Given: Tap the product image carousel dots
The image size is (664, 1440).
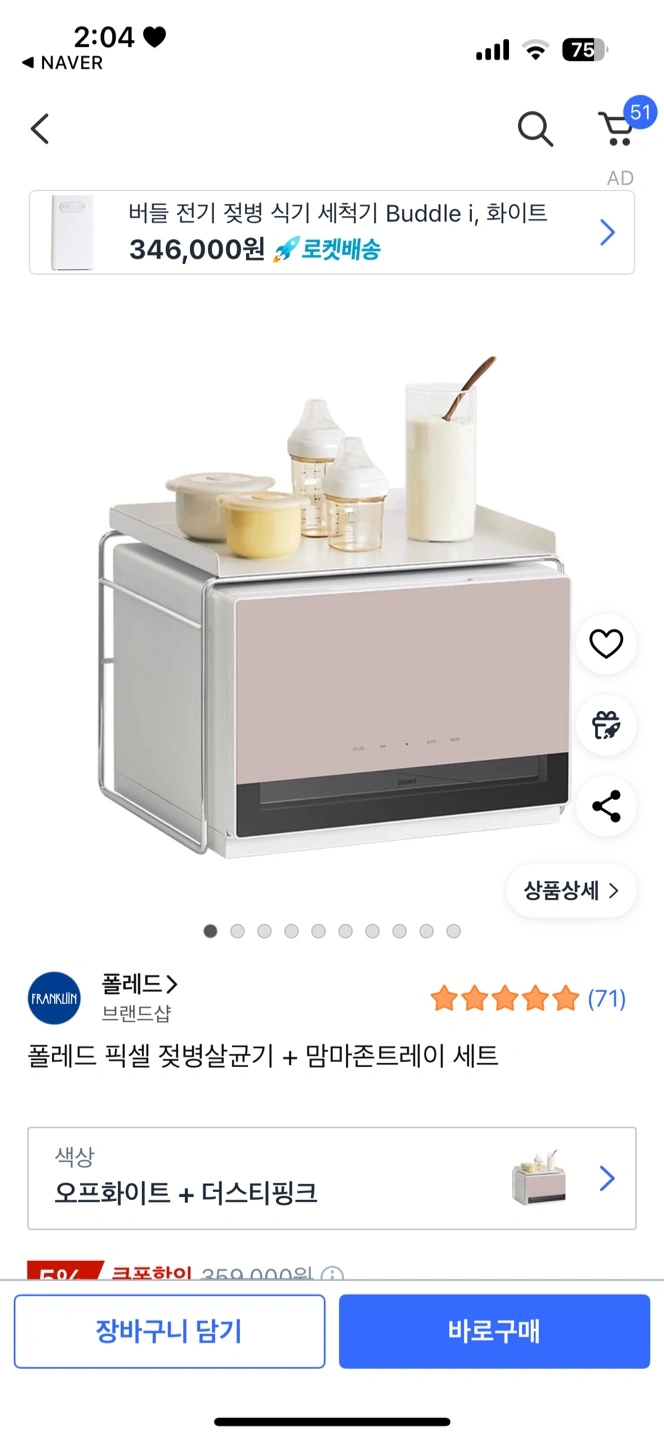Looking at the screenshot, I should pos(332,931).
